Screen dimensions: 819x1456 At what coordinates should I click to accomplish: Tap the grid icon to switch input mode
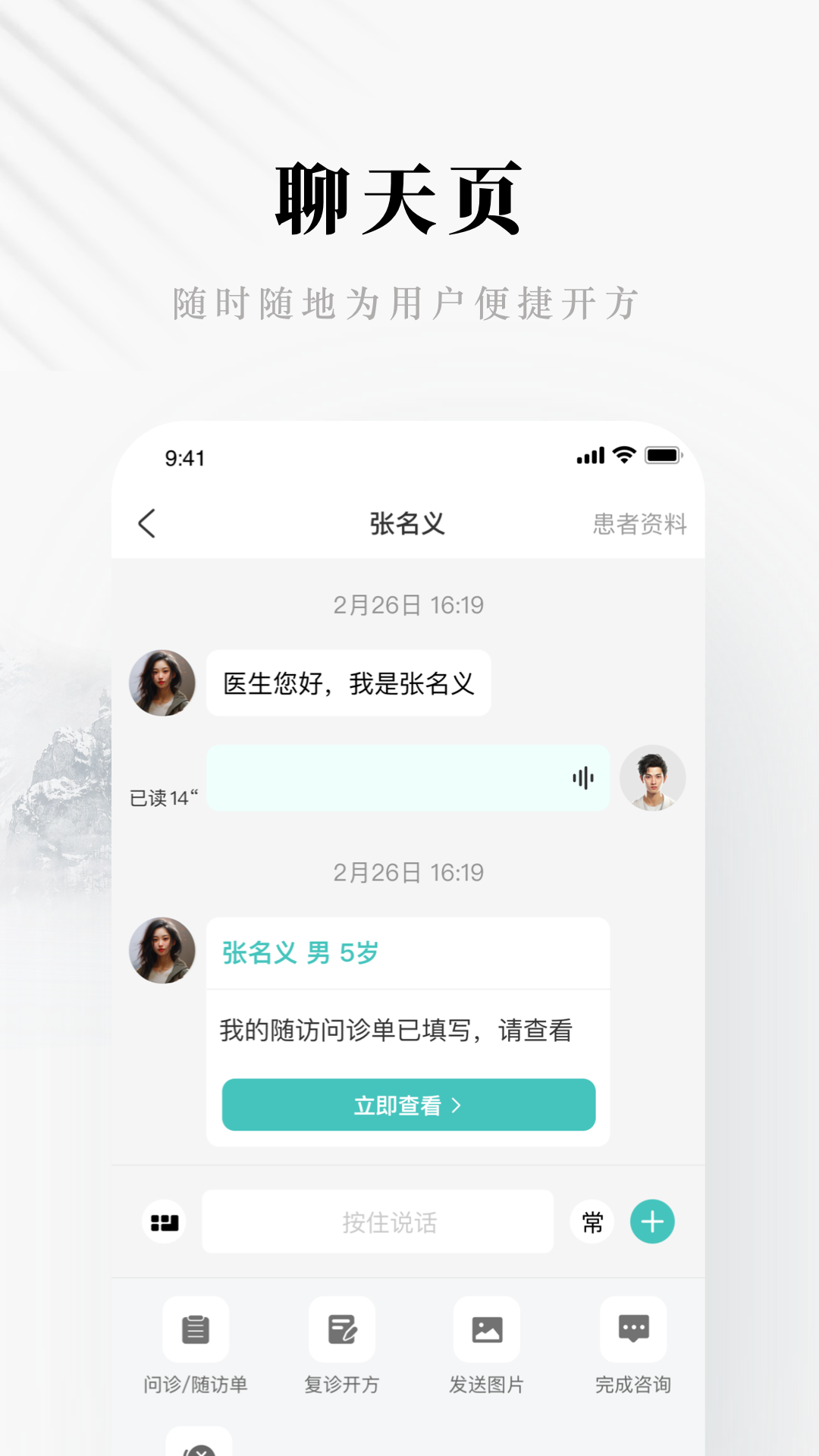(x=163, y=1222)
